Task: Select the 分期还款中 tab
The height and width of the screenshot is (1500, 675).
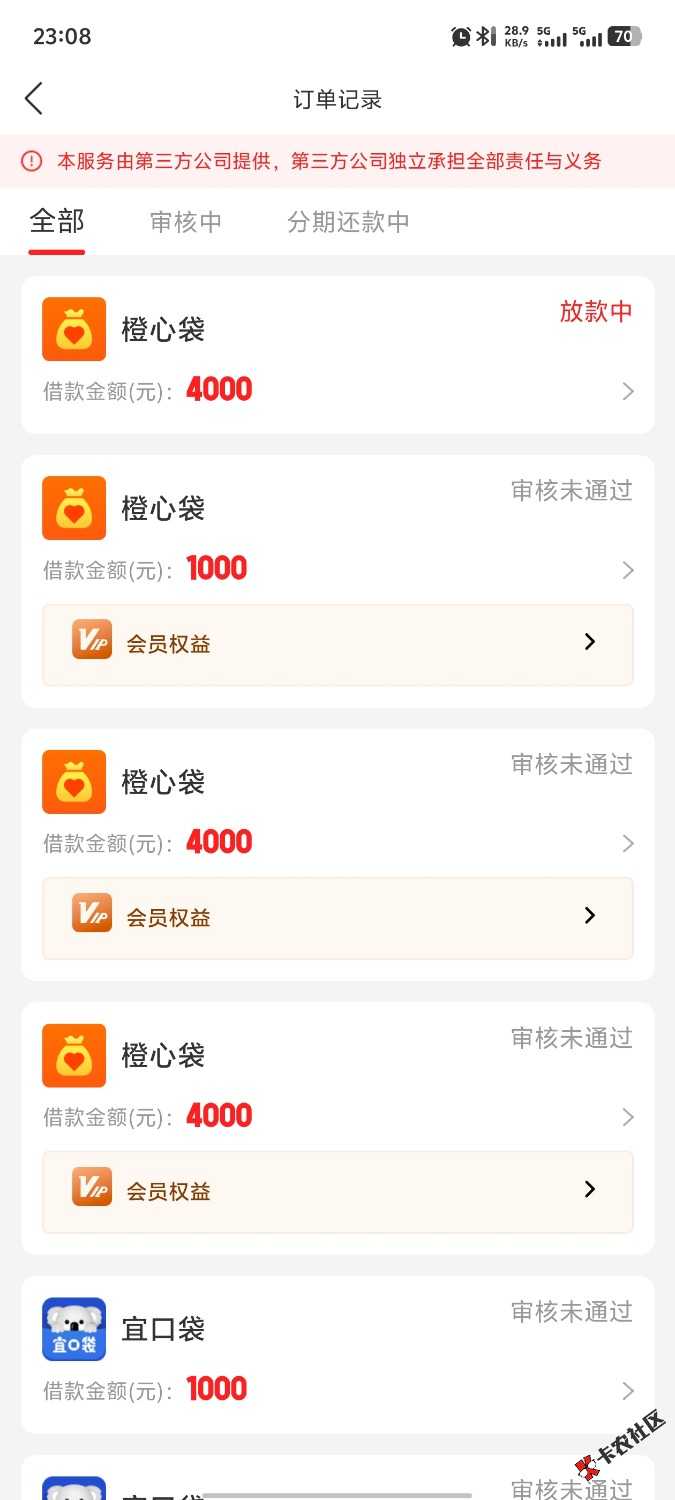Action: coord(348,222)
